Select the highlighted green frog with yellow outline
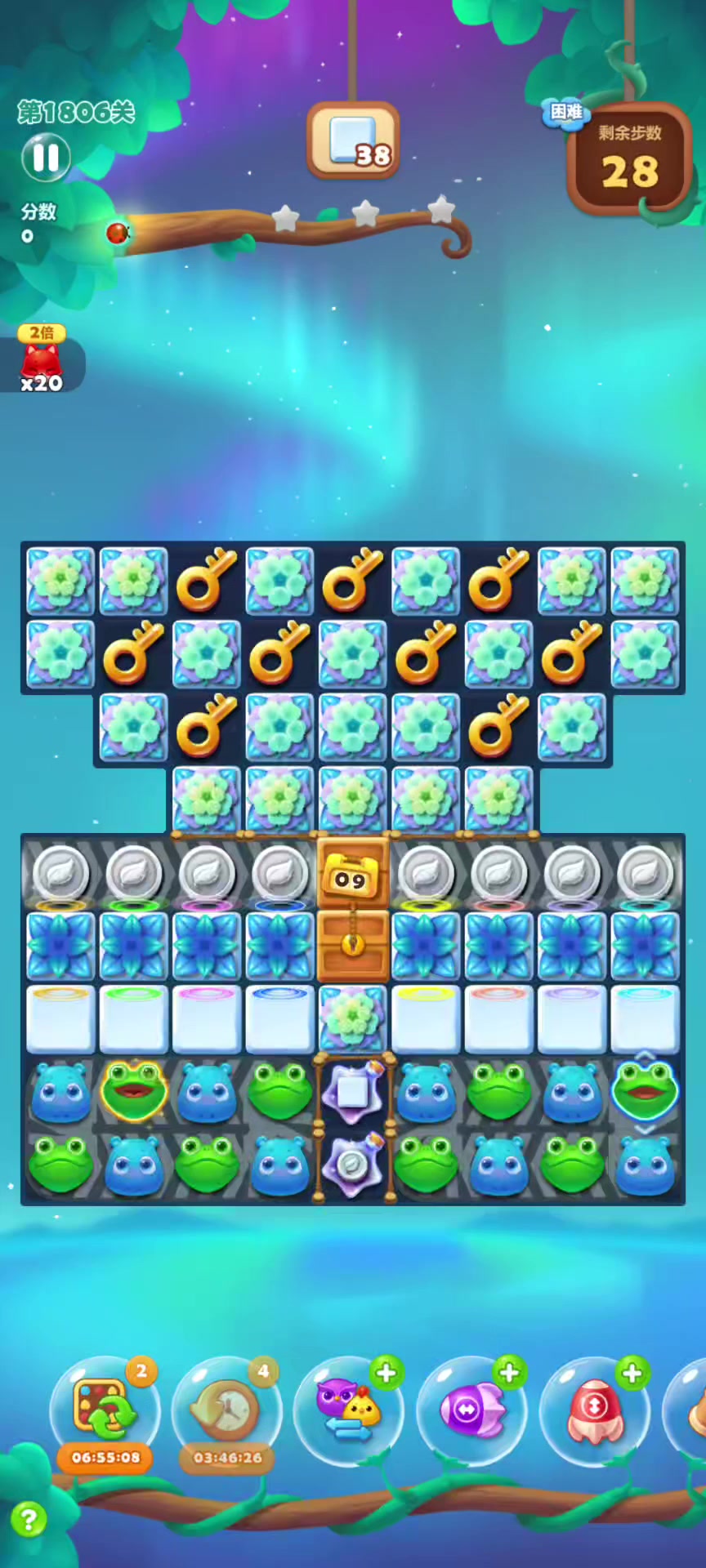Image resolution: width=706 pixels, height=1568 pixels. click(x=133, y=1090)
